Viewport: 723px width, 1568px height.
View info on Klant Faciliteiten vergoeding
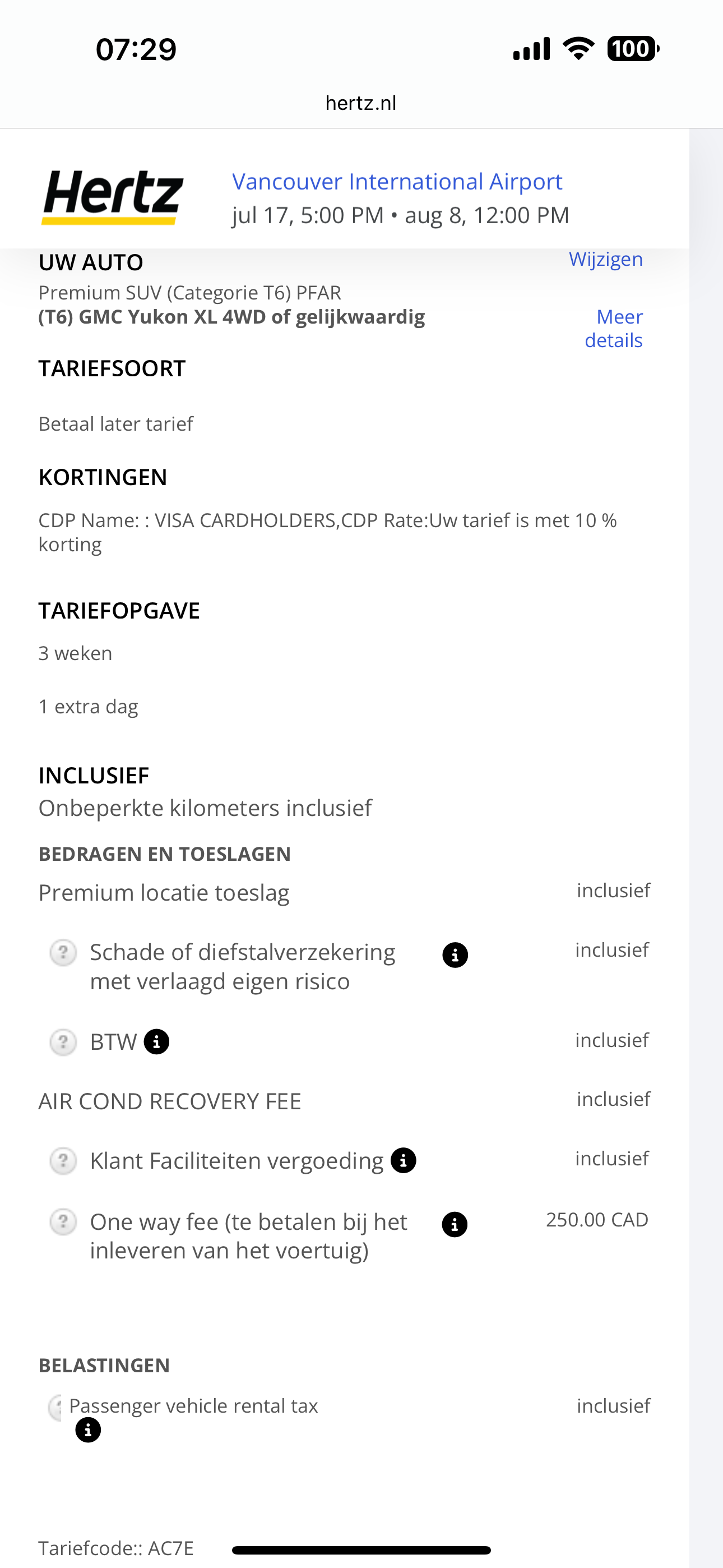coord(403,1160)
